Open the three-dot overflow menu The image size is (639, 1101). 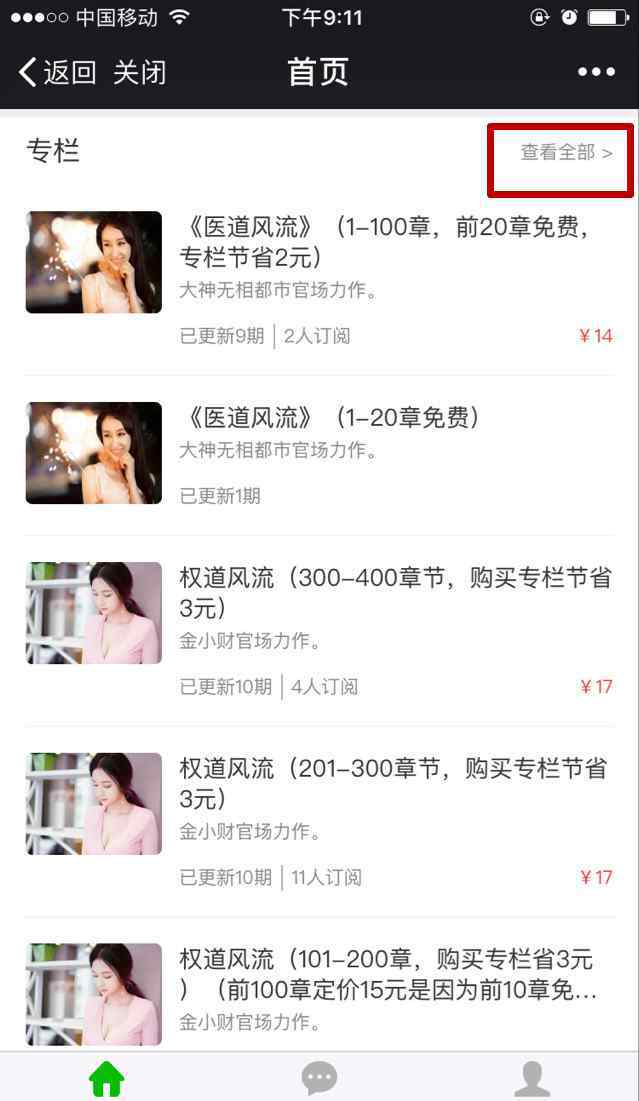pyautogui.click(x=596, y=72)
